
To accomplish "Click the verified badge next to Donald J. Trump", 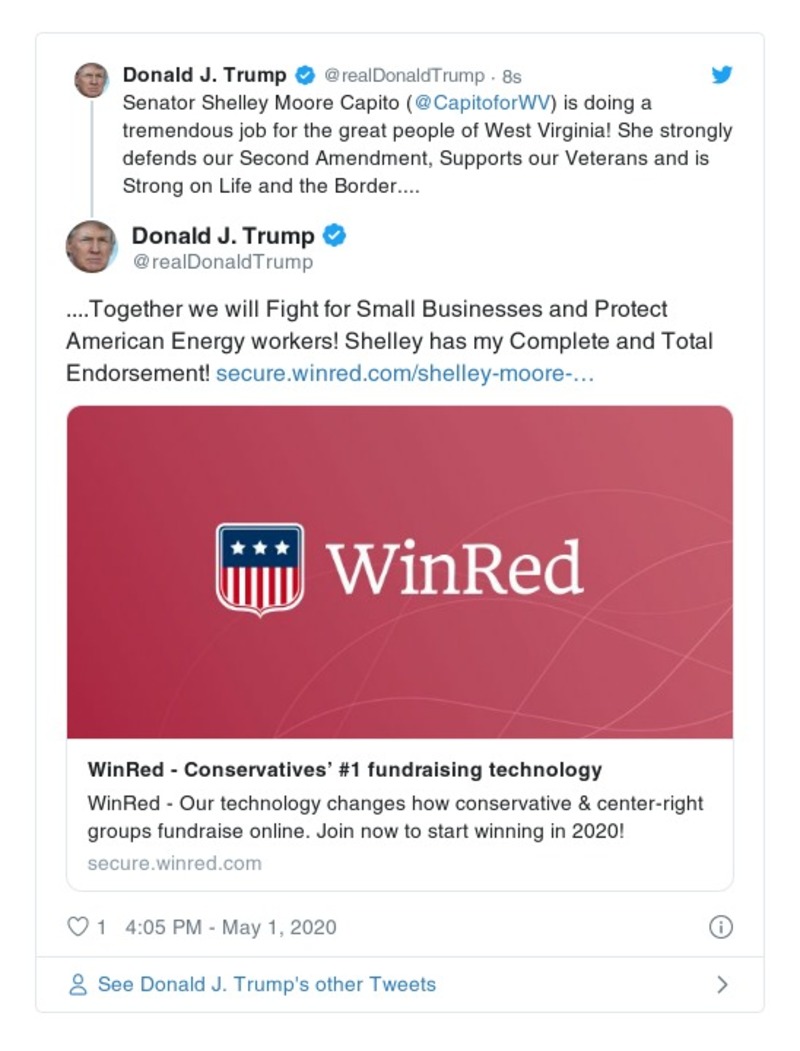I will [x=304, y=73].
